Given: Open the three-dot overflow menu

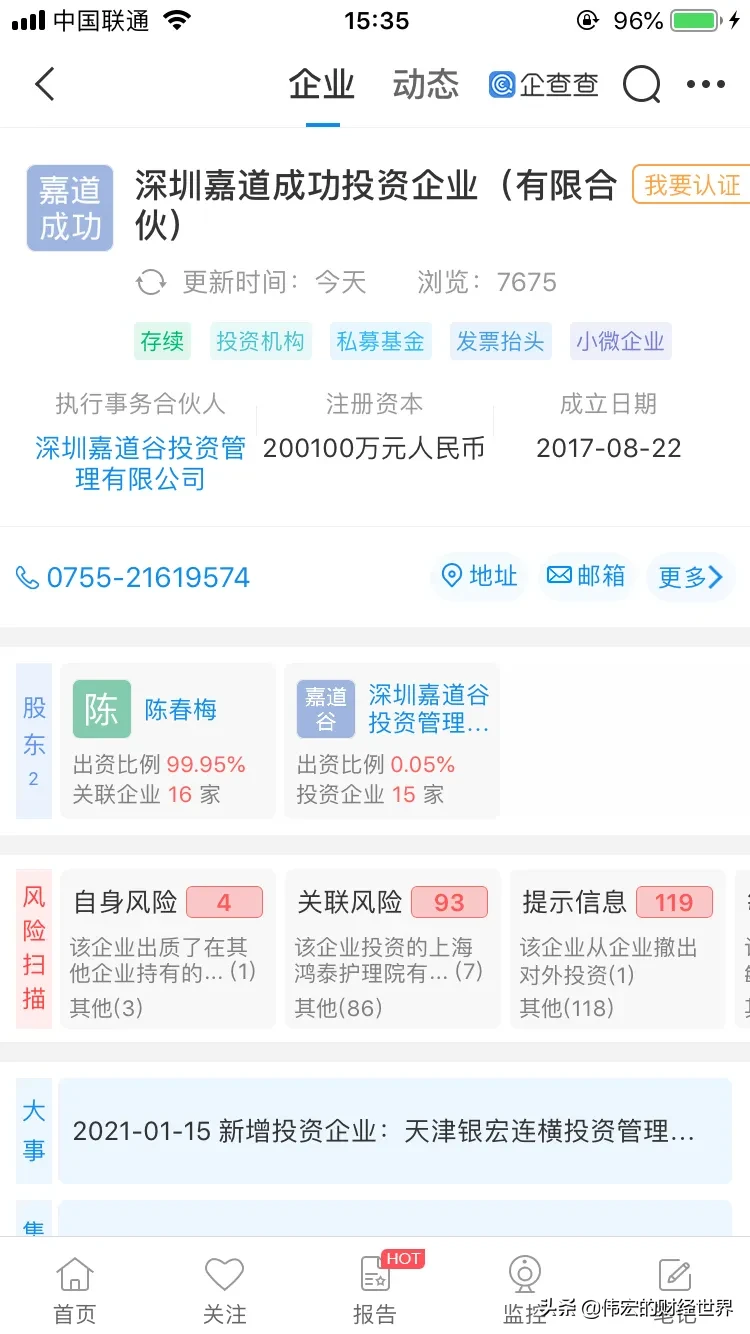Looking at the screenshot, I should pos(706,85).
